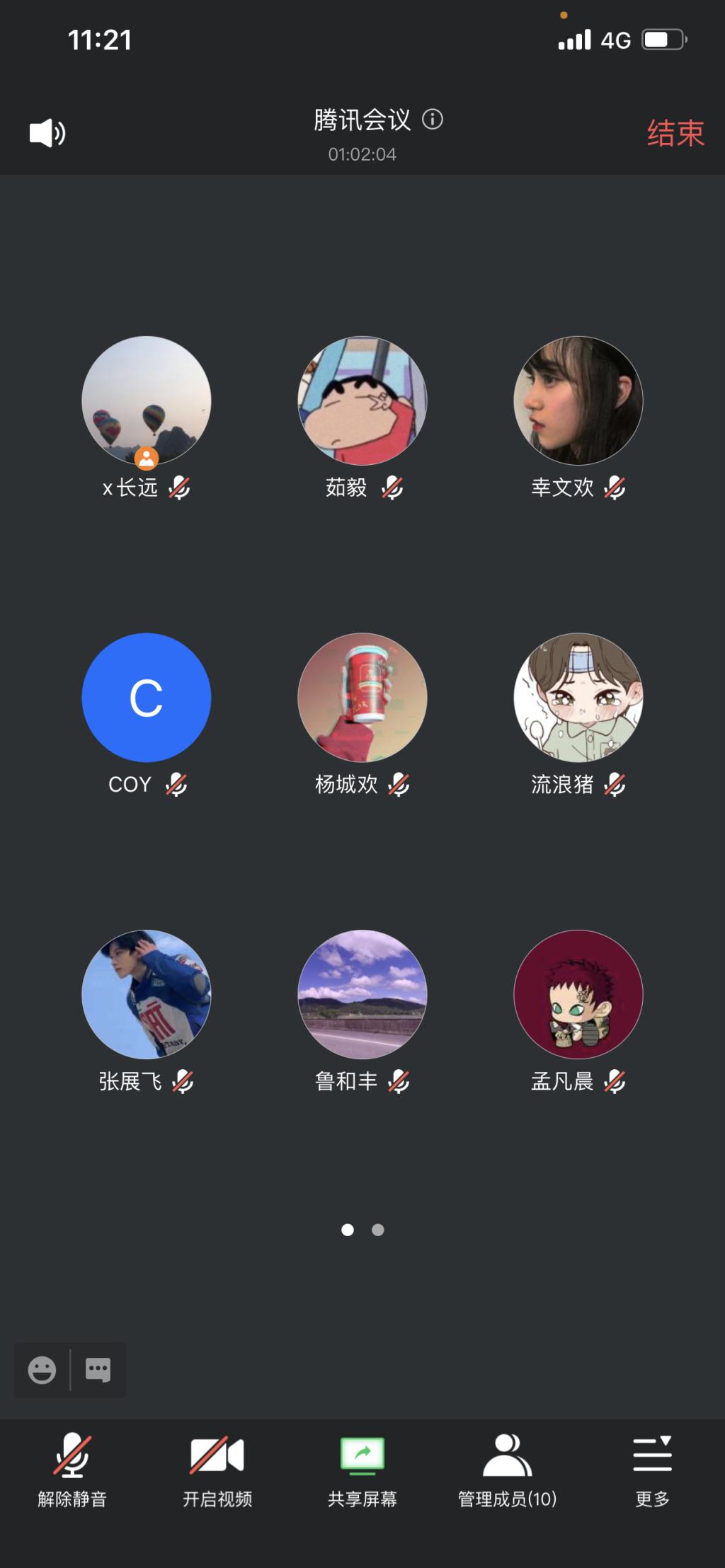Viewport: 725px width, 1568px height.
Task: Select participant 幸文欢's avatar
Action: pos(578,400)
